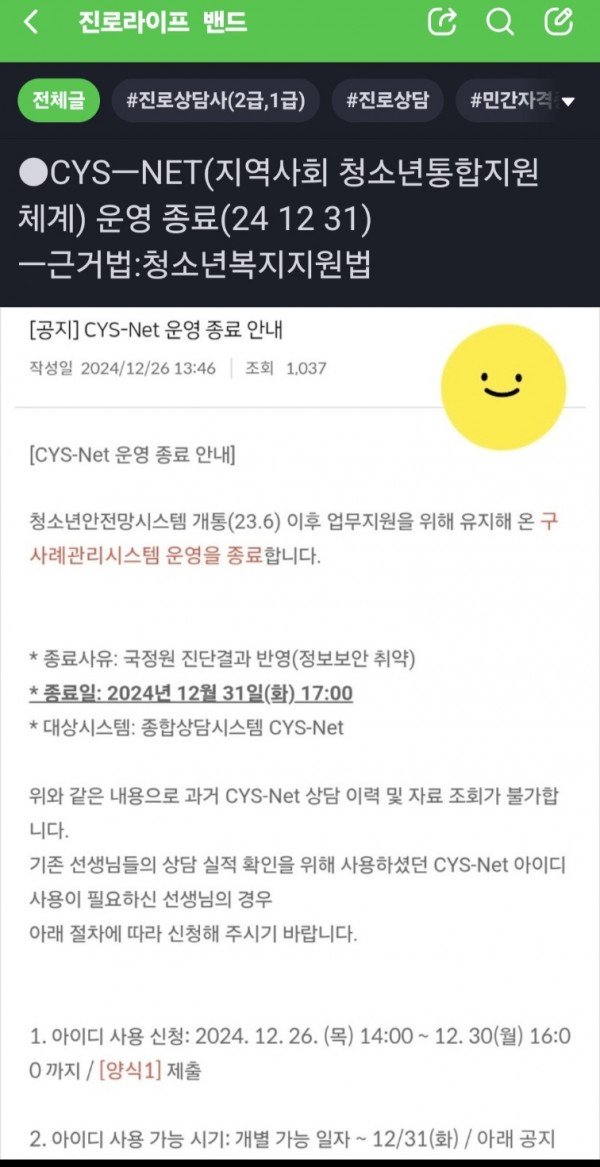Open the attached CYS-Net notice image
Image resolution: width=600 pixels, height=1167 pixels.
coord(300,700)
